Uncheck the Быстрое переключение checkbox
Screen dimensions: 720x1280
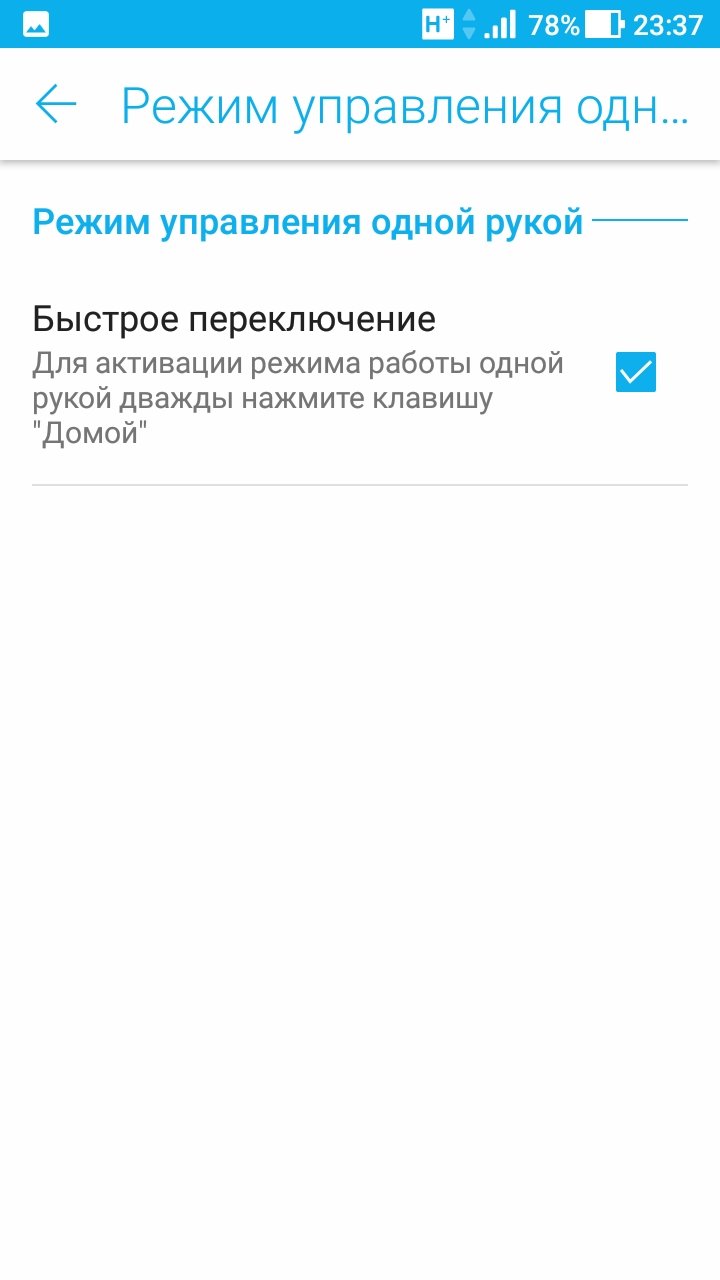(x=636, y=372)
